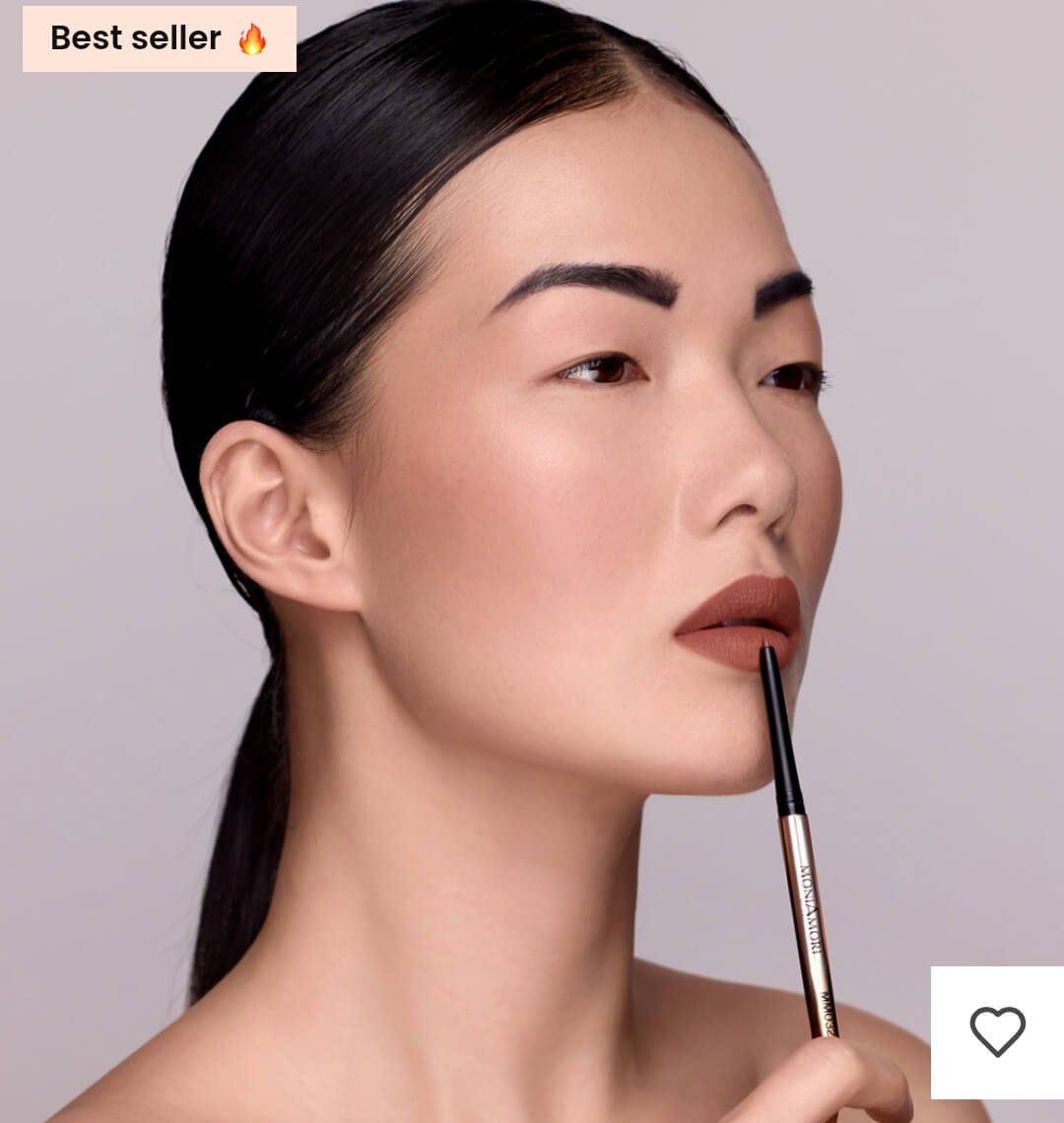Open the product by clicking its photo
The height and width of the screenshot is (1123, 1064).
click(532, 561)
